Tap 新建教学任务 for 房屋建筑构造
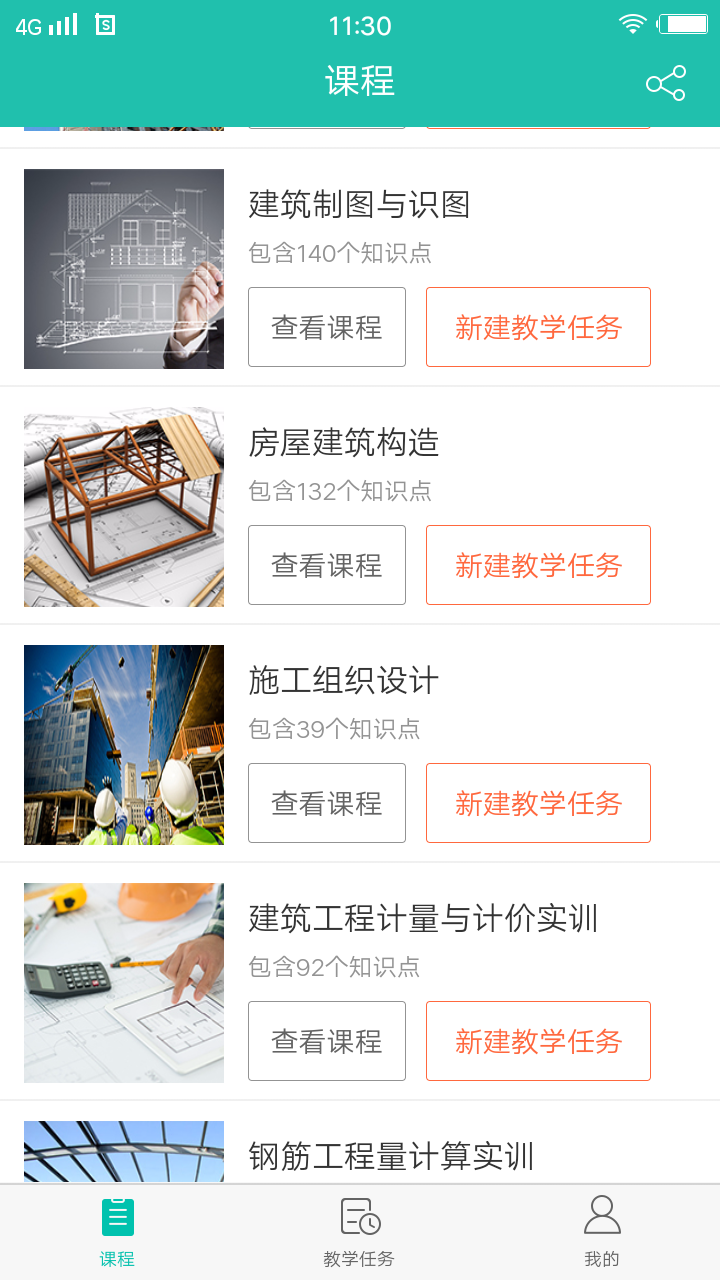The image size is (720, 1280). 538,565
